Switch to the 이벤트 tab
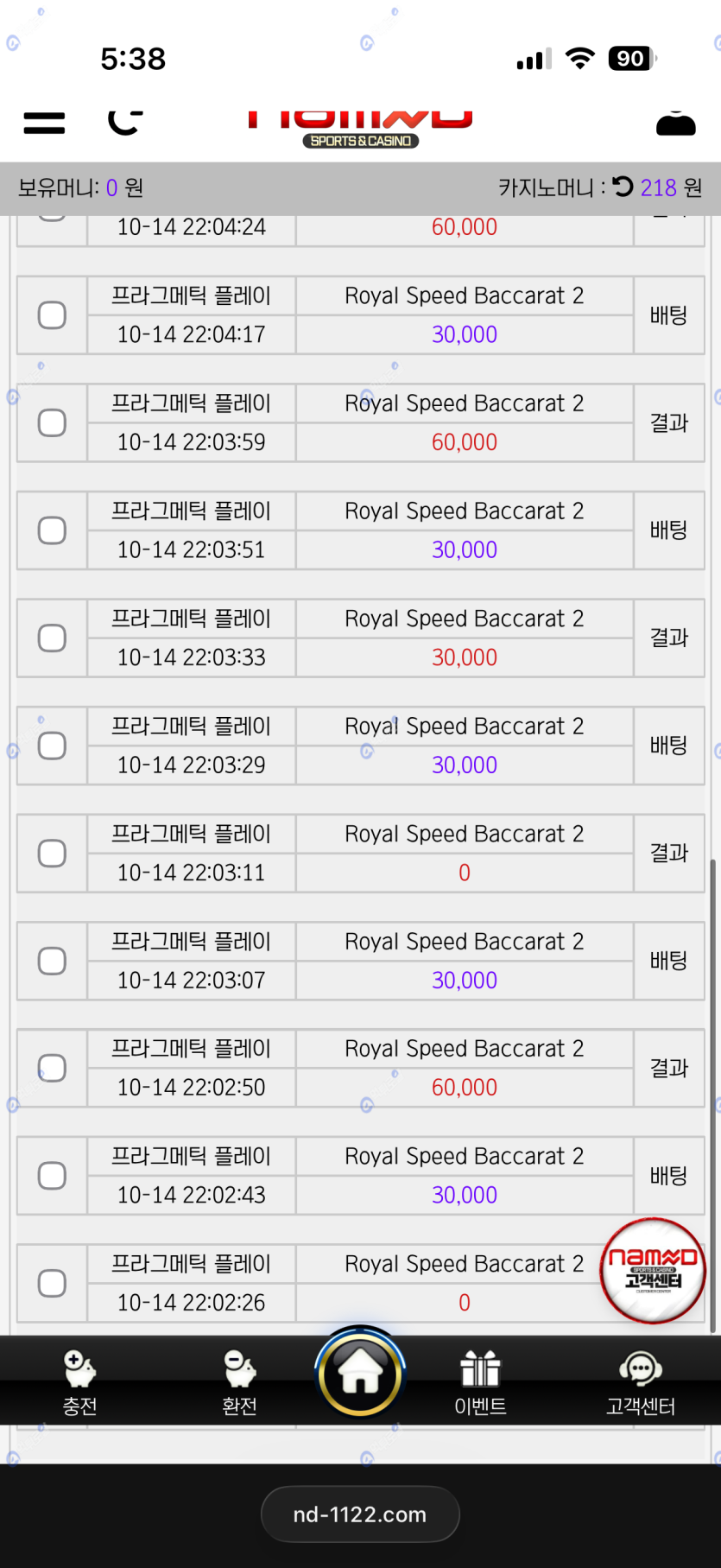The image size is (721, 1568). coord(480,1382)
